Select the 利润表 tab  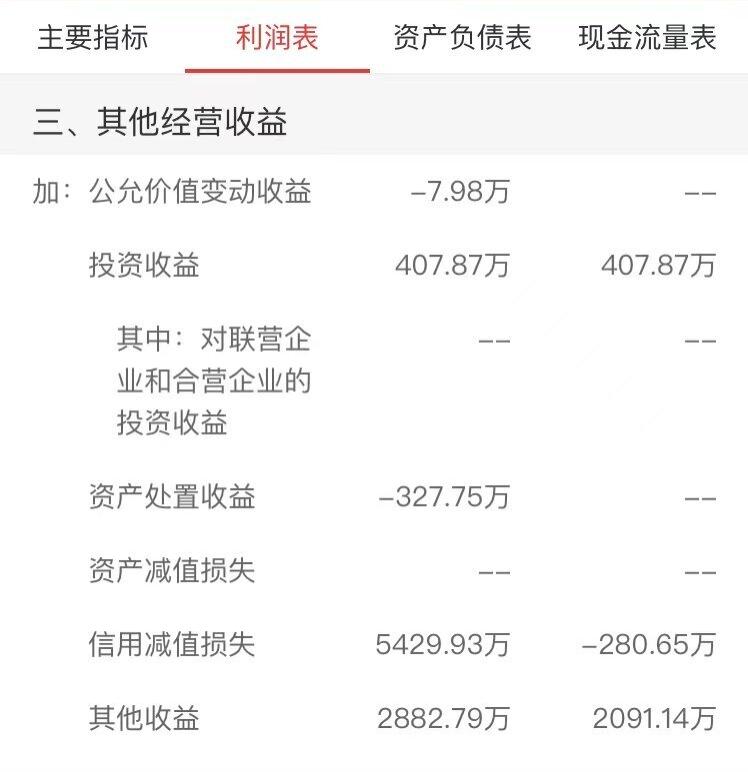pyautogui.click(x=277, y=38)
